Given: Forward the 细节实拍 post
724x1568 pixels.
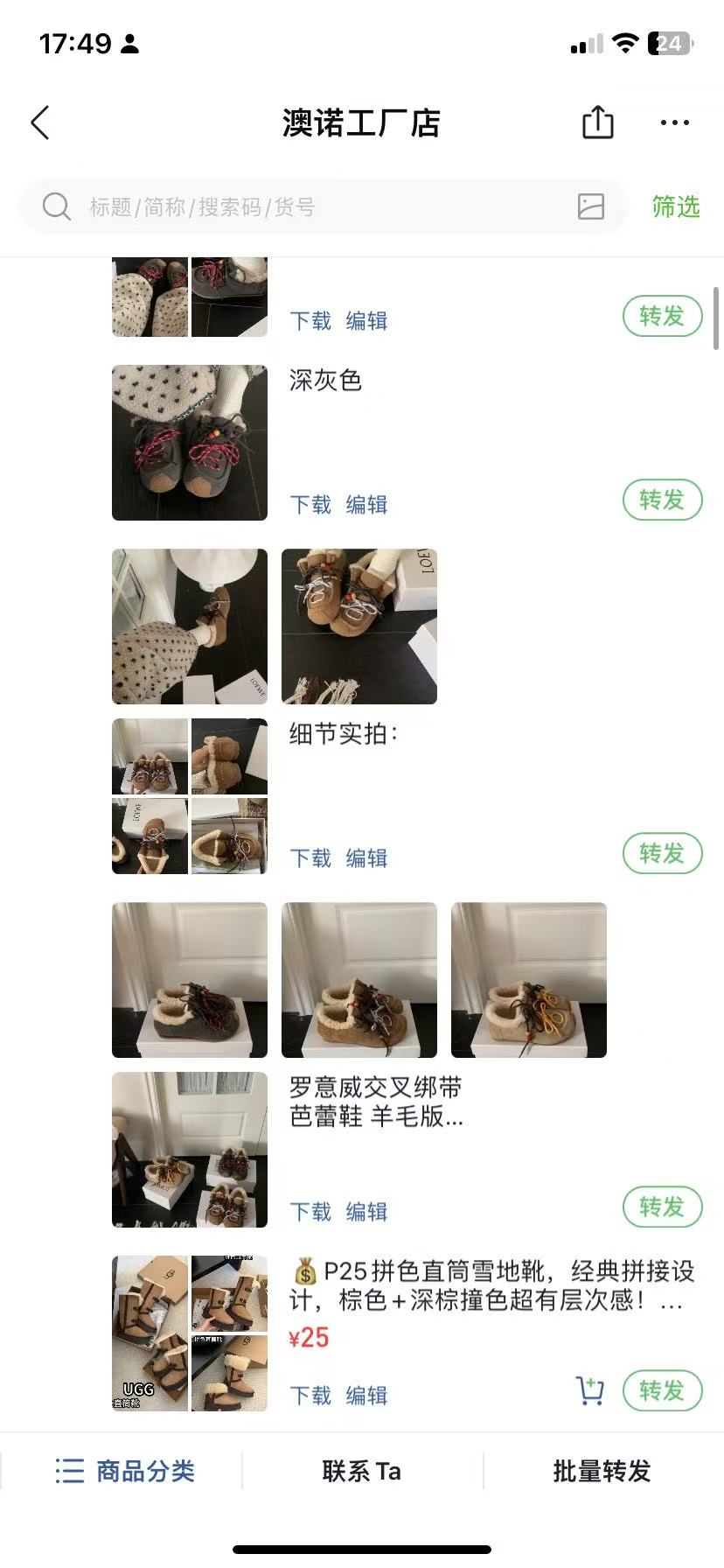Looking at the screenshot, I should (x=662, y=853).
